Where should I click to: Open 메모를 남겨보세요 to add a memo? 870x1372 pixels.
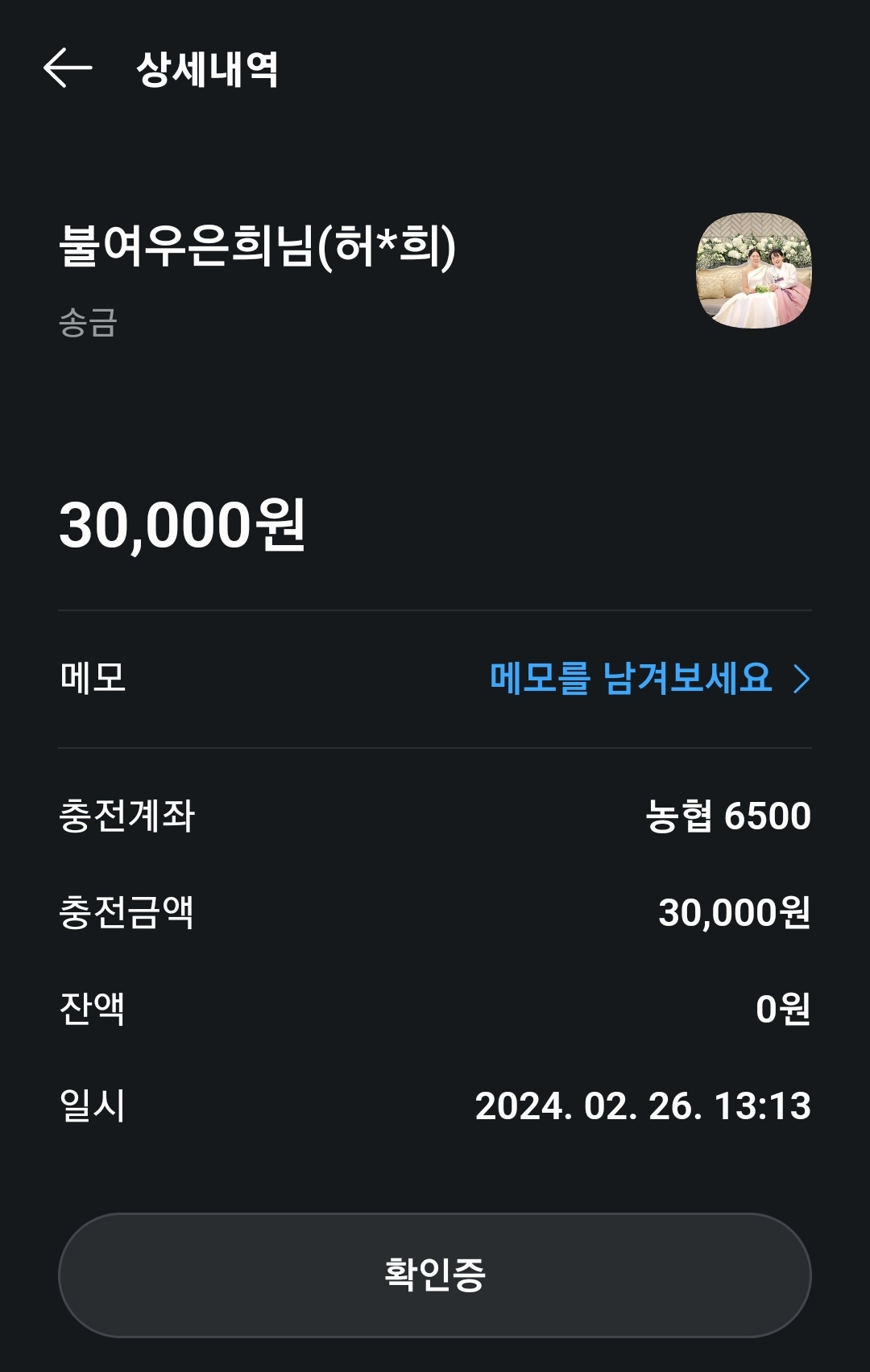click(648, 678)
